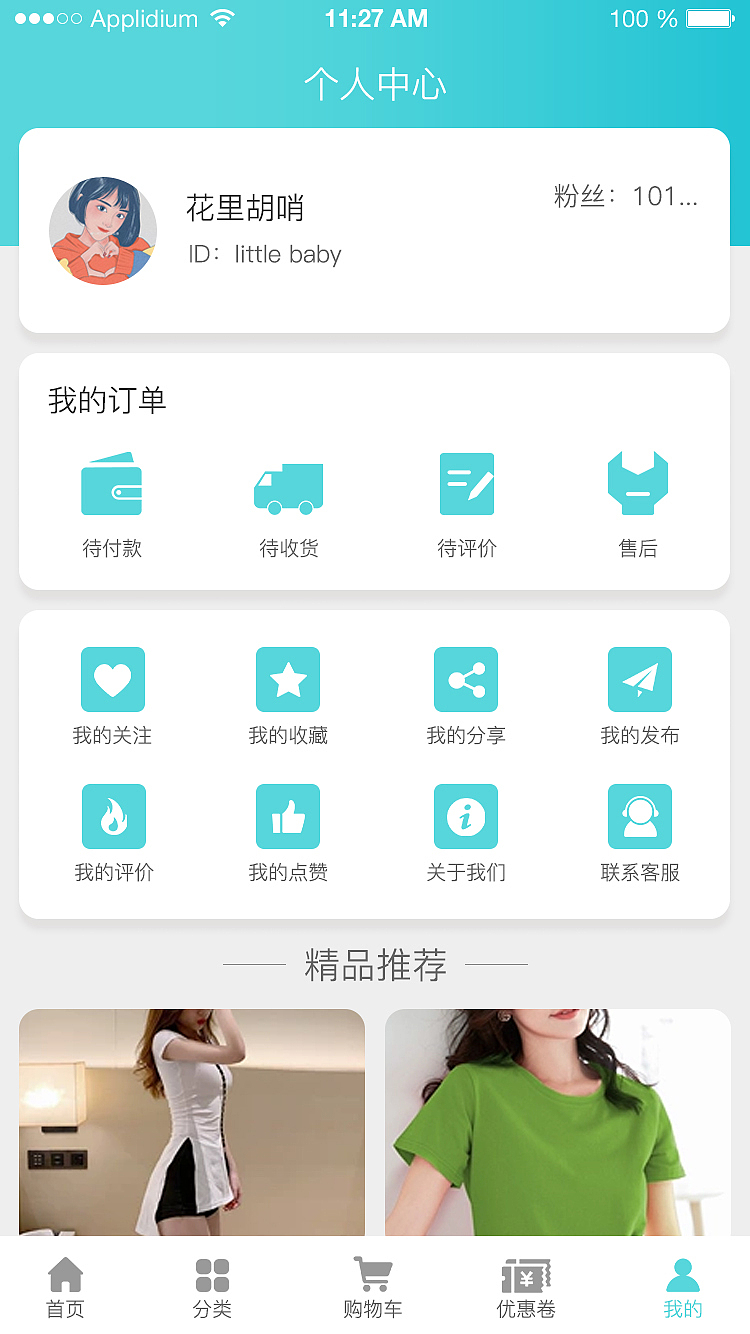Open 我的关注 heart icon
The width and height of the screenshot is (750, 1334).
(x=113, y=678)
